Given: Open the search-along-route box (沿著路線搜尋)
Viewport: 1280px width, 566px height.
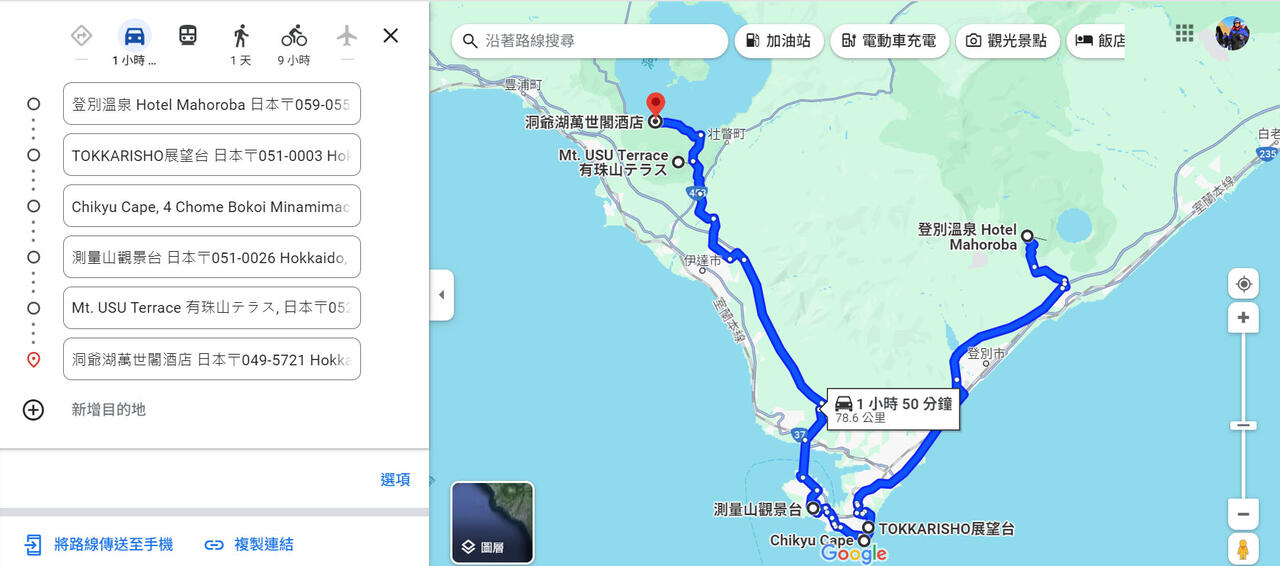Looking at the screenshot, I should pos(590,41).
